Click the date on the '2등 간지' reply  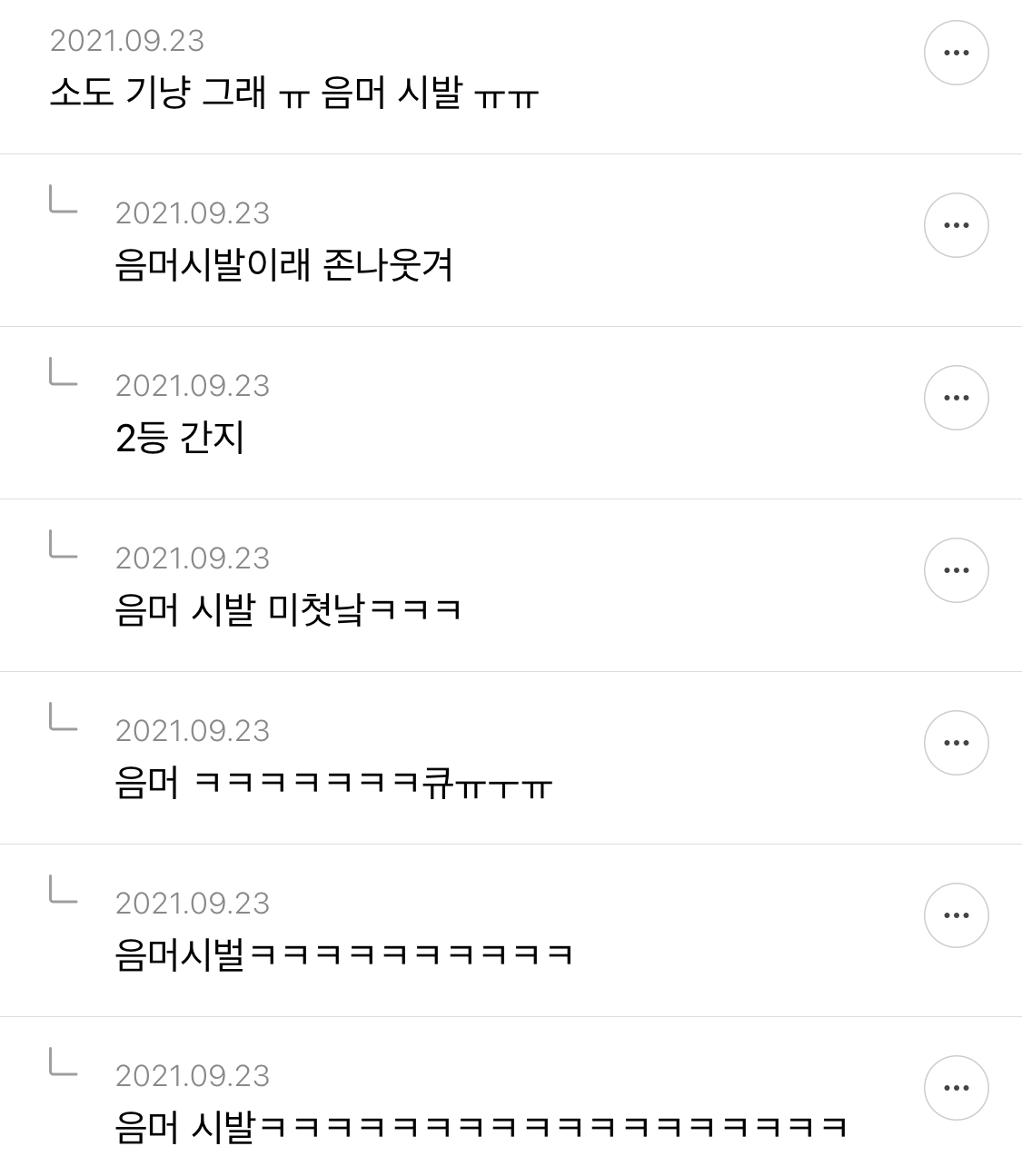(193, 384)
